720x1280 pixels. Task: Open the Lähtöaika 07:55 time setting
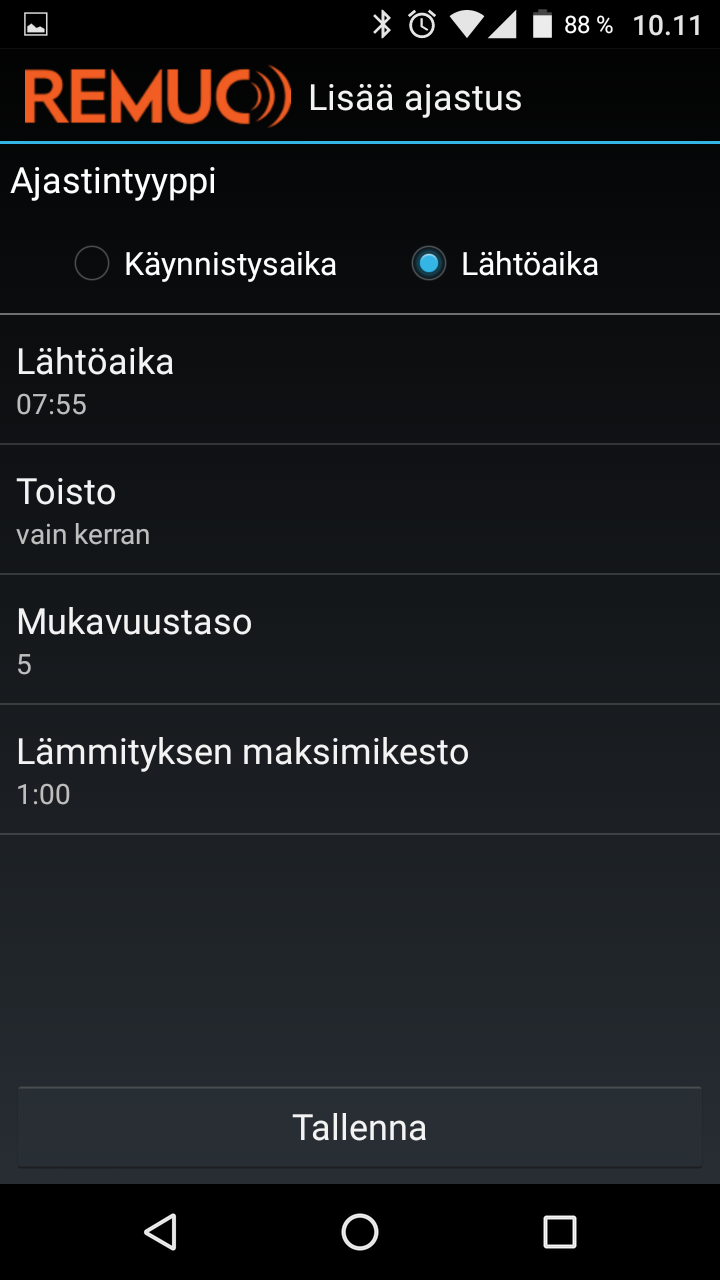click(x=360, y=380)
